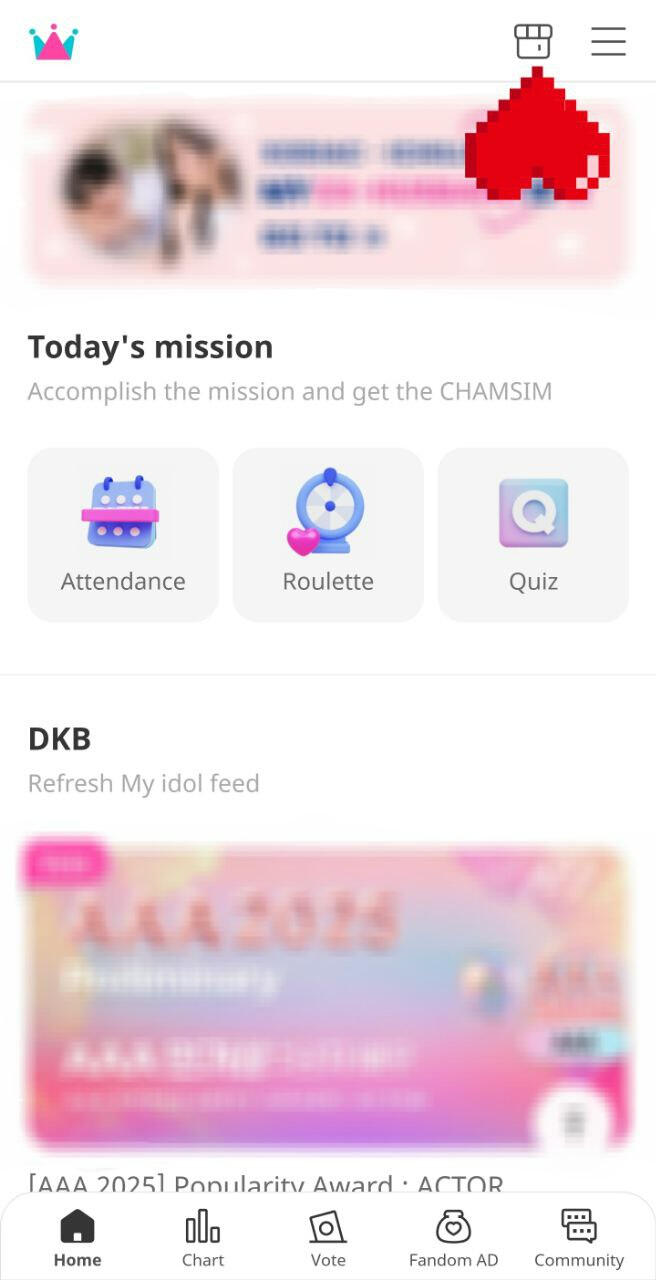Select the Home tab

tap(77, 1238)
